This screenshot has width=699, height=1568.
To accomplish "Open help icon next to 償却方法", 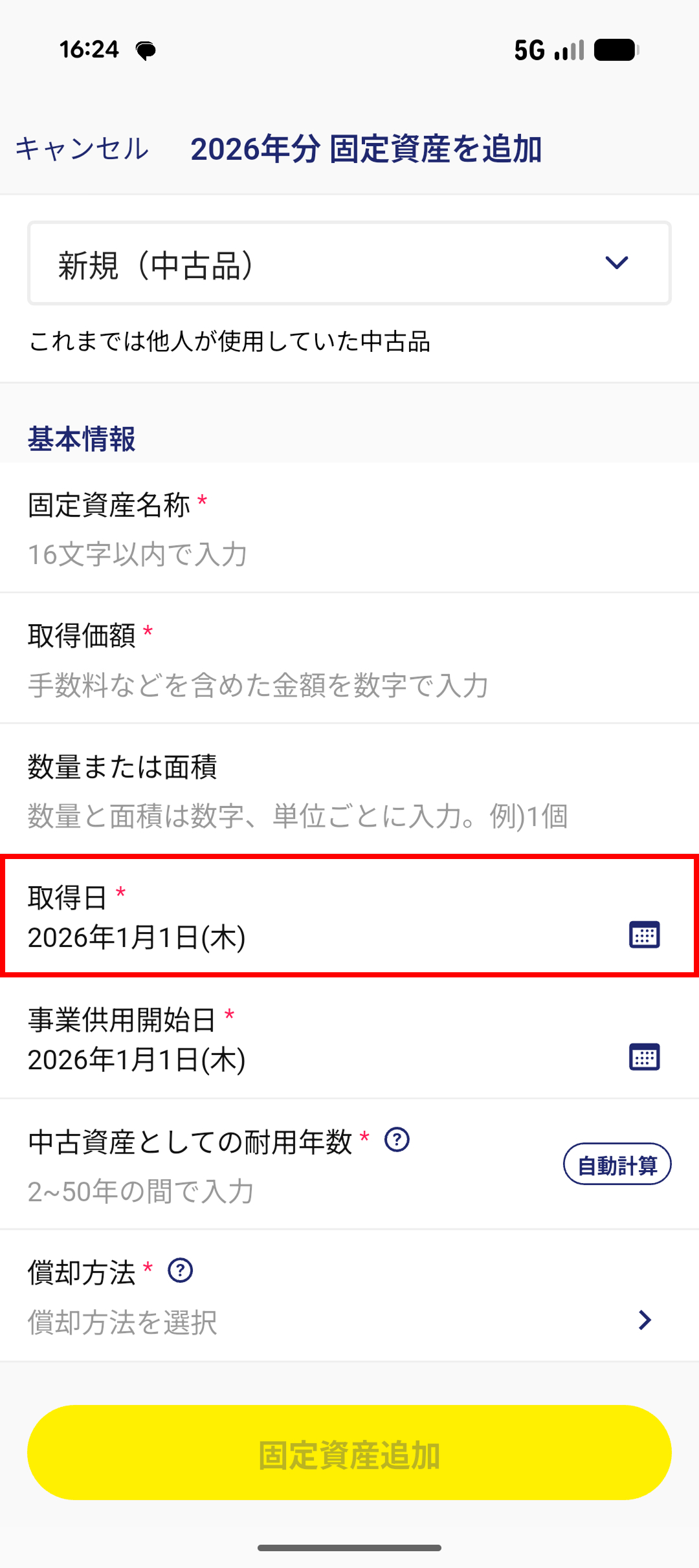I will click(180, 1270).
